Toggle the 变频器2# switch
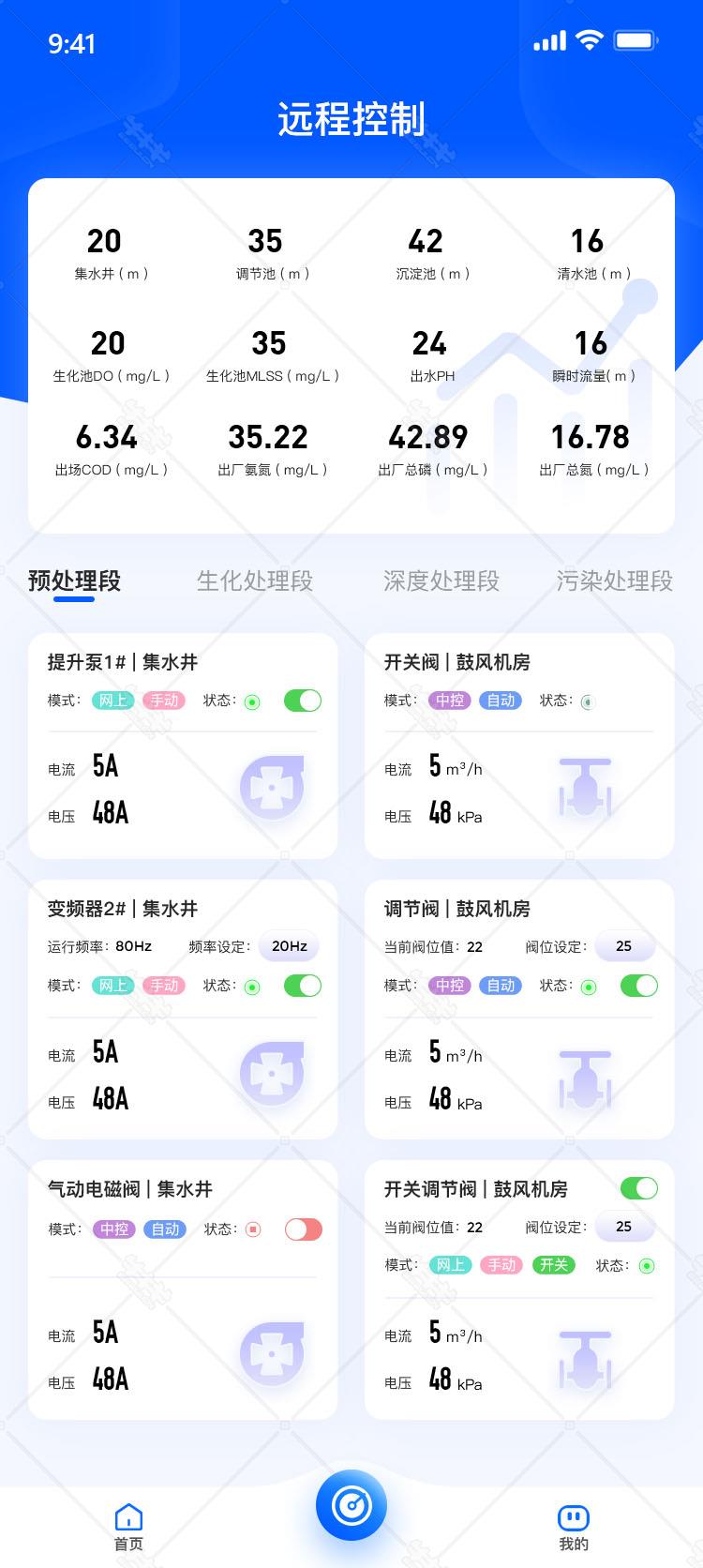 [x=303, y=986]
